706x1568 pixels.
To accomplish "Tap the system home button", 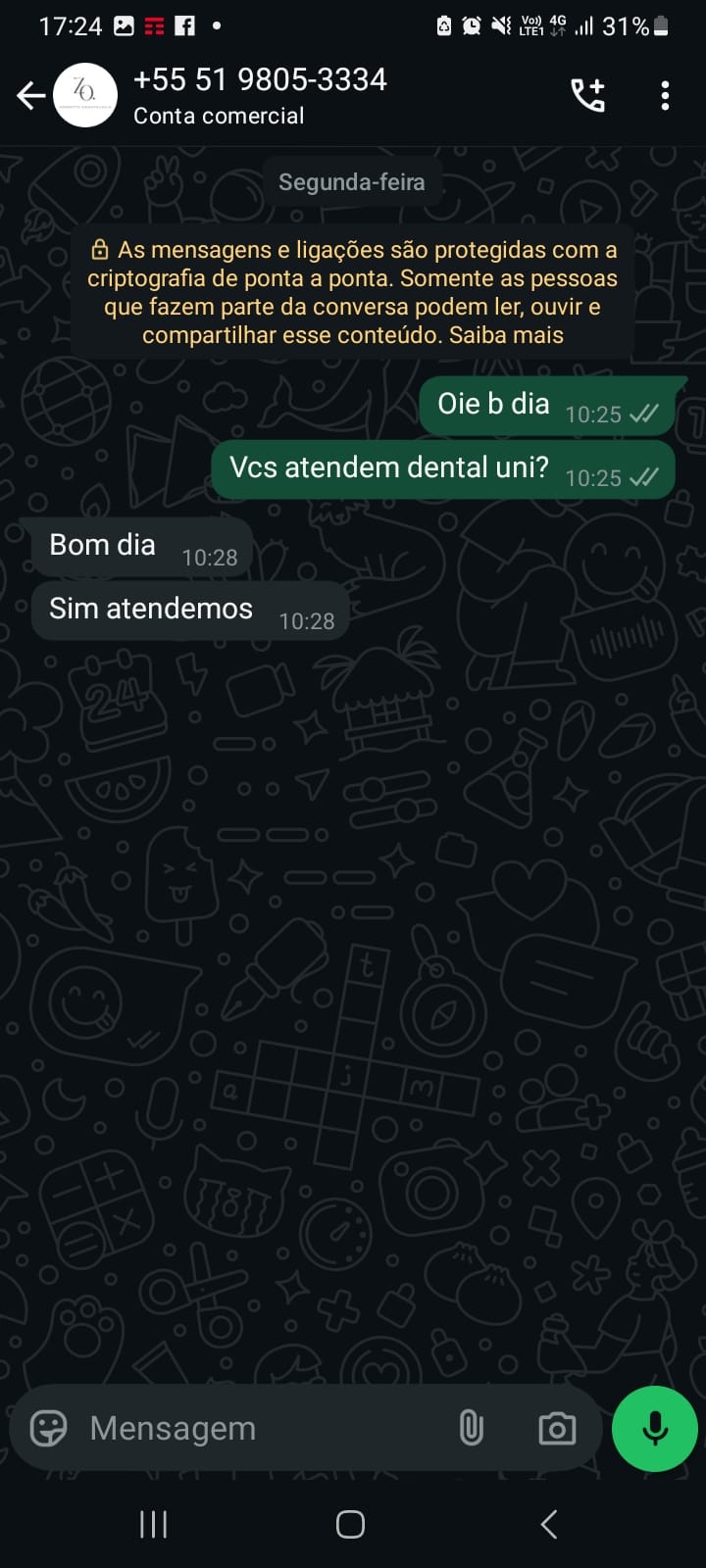I will pyautogui.click(x=350, y=1524).
